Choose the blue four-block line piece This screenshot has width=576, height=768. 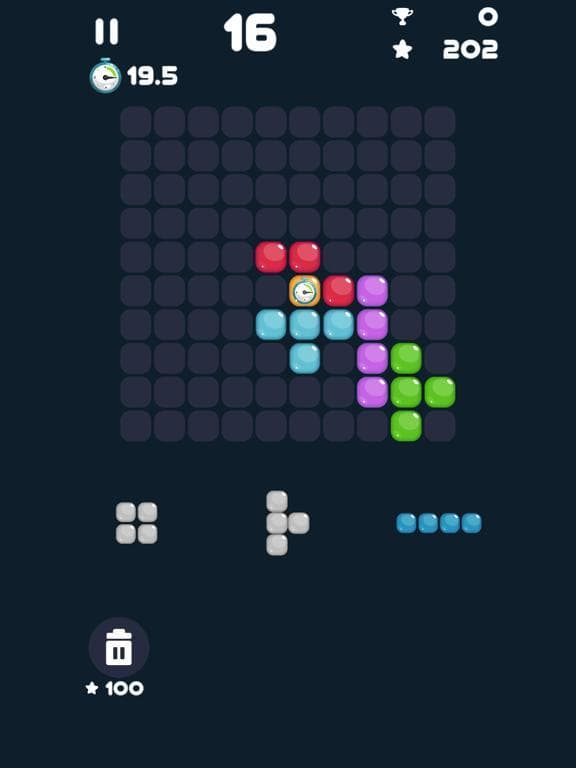click(x=439, y=523)
